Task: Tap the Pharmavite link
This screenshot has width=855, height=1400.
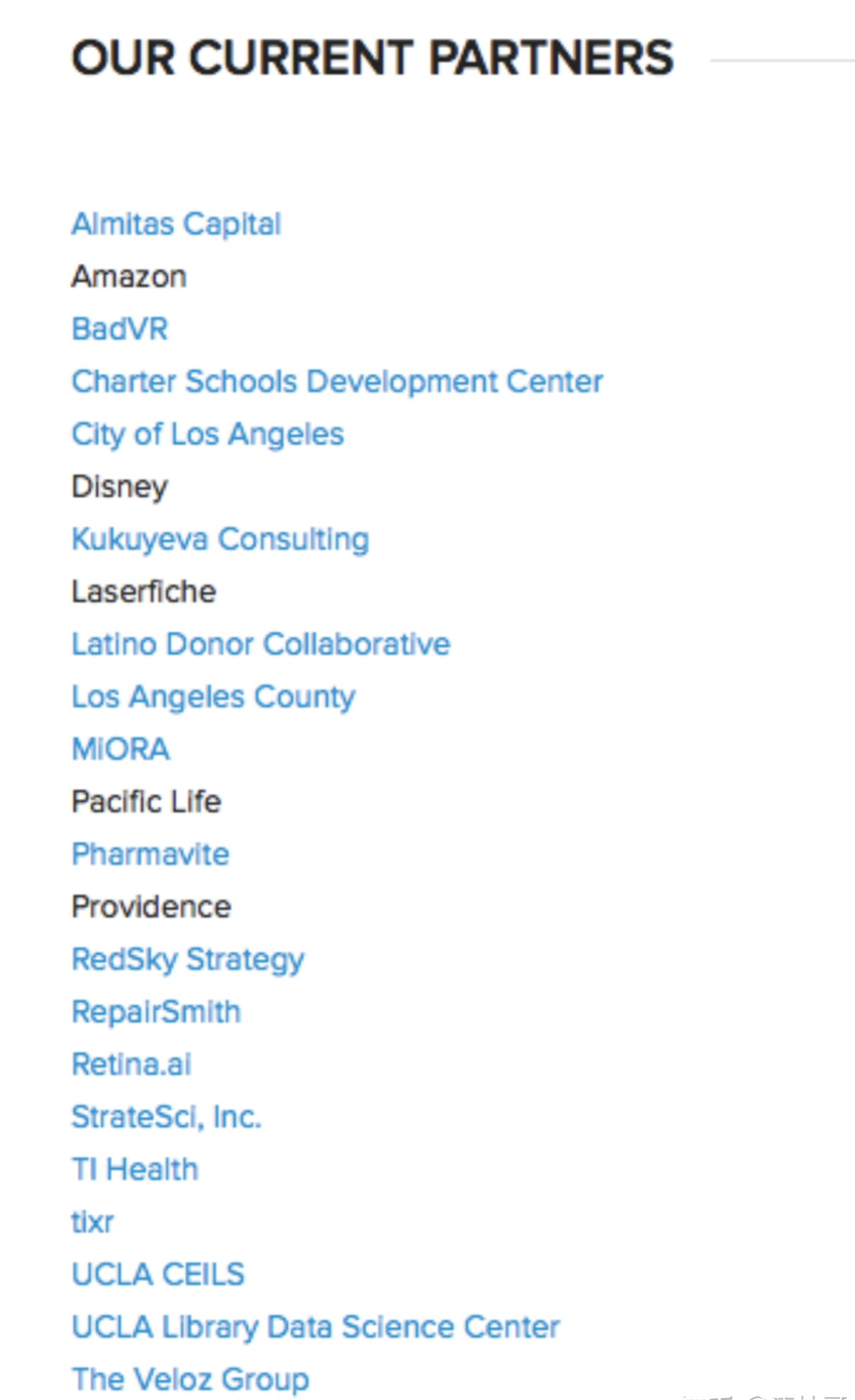Action: point(150,854)
